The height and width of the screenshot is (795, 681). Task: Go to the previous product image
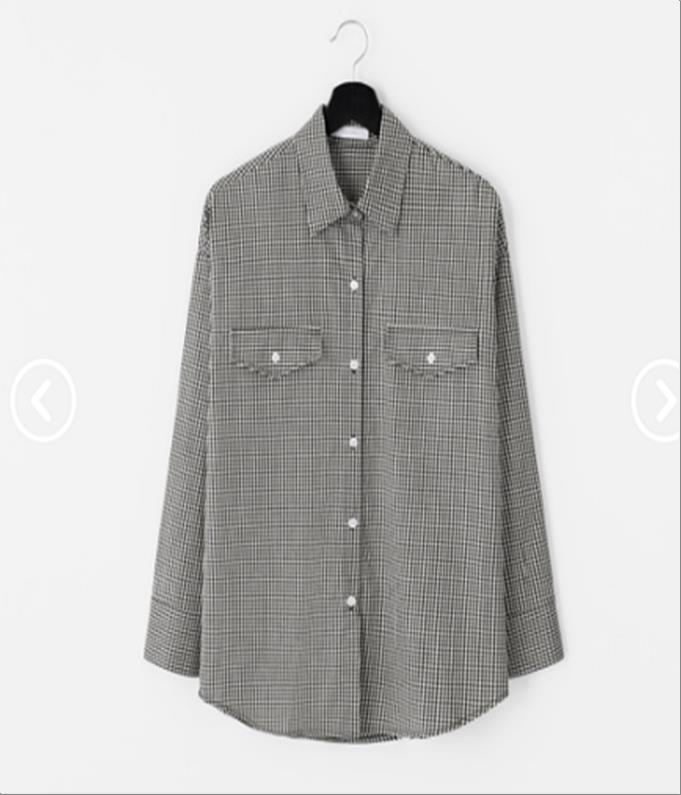tap(43, 401)
